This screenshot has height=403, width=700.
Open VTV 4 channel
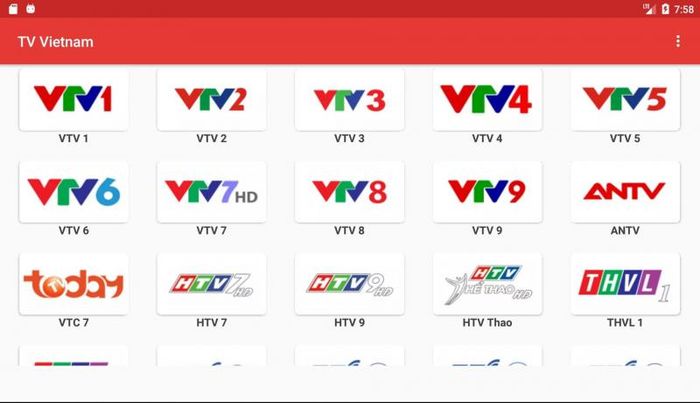[487, 99]
